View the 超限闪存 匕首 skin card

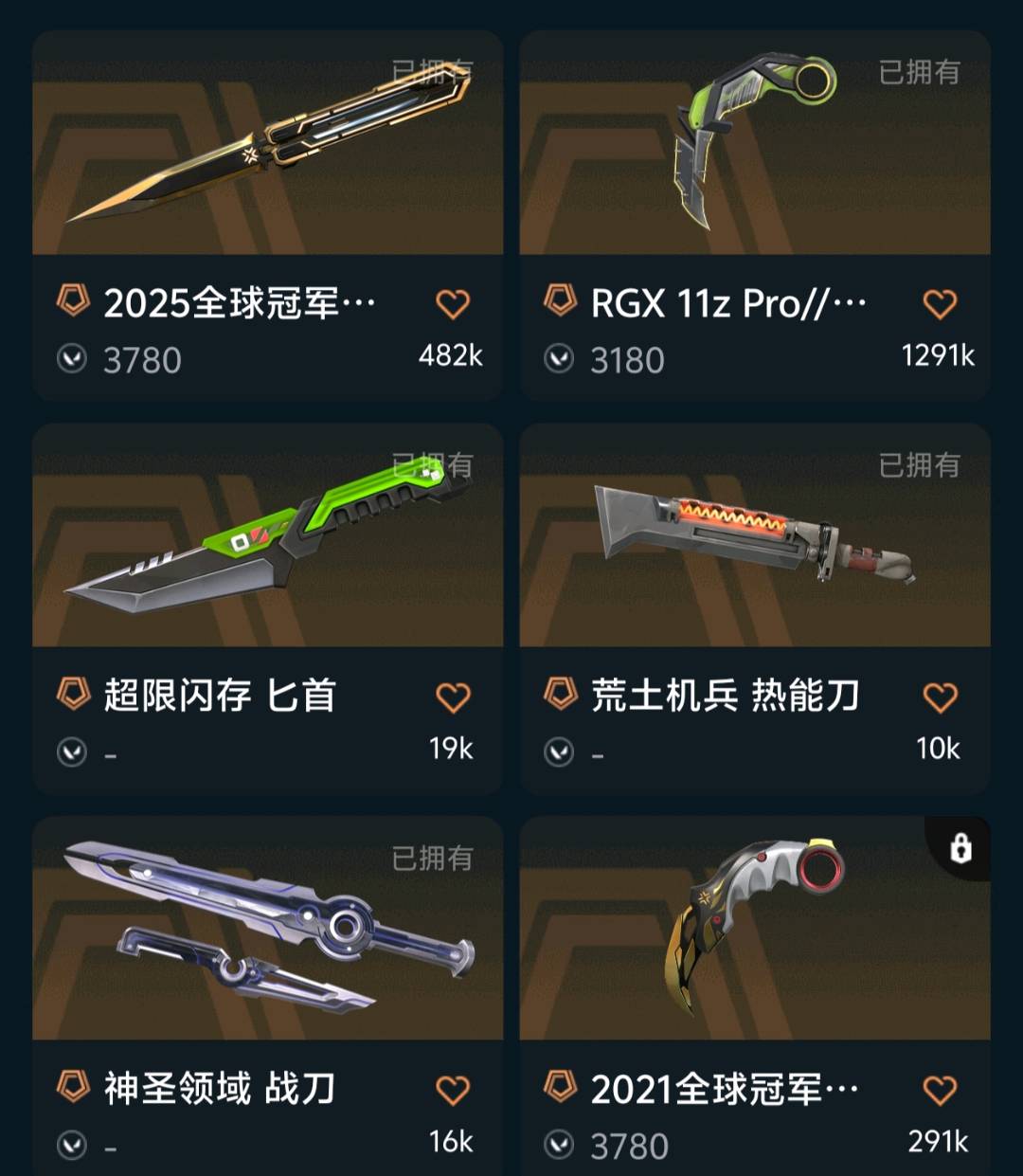coord(267,545)
